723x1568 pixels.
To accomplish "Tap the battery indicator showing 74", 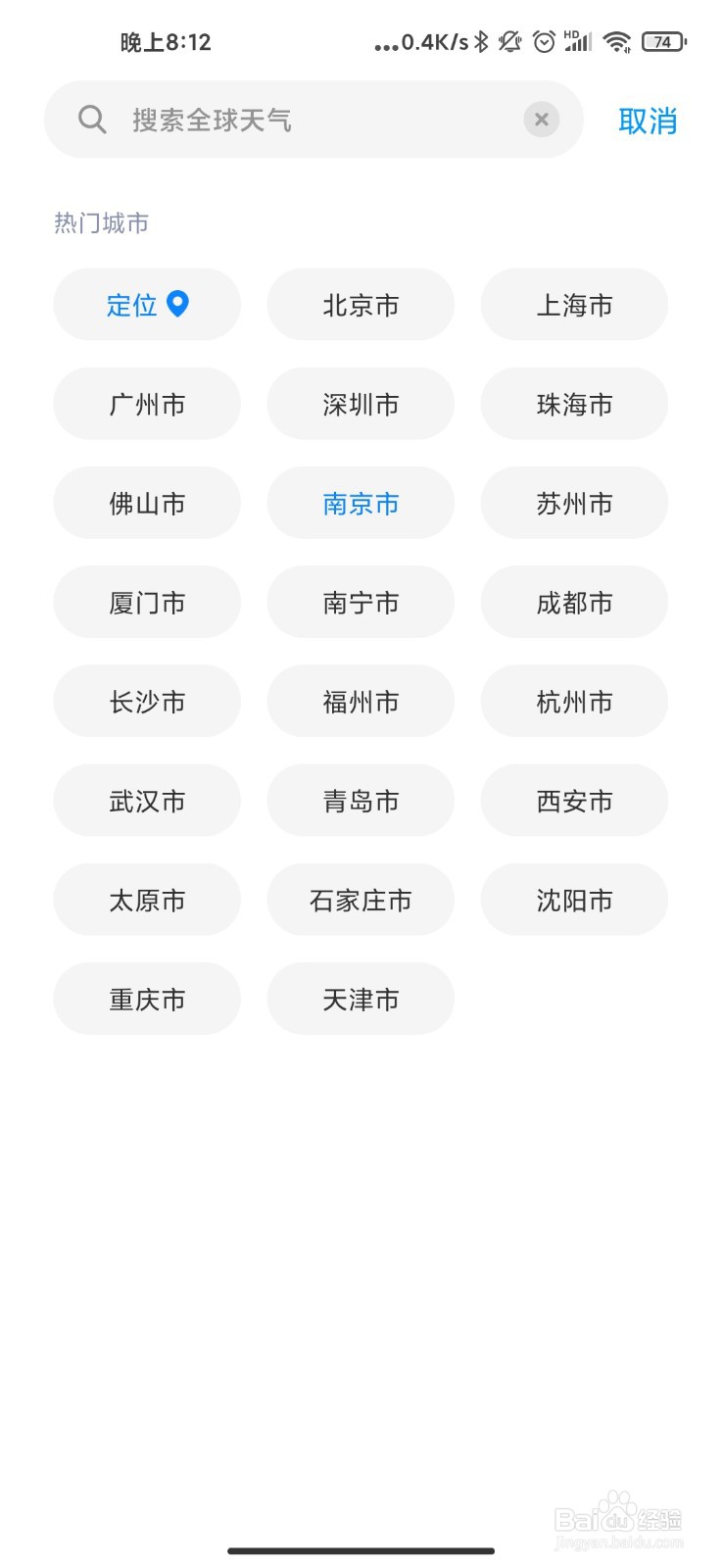I will tap(662, 41).
